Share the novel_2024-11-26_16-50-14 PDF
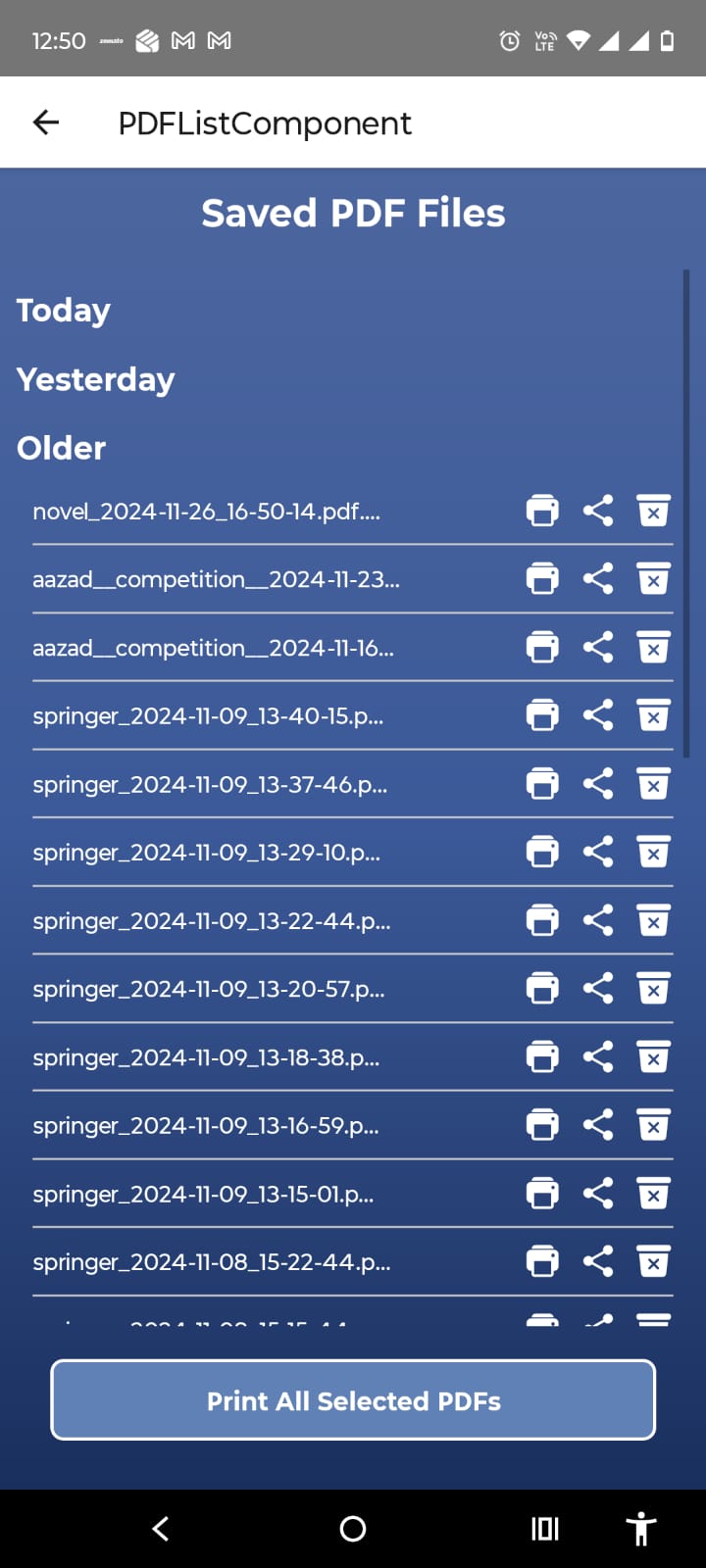This screenshot has height=1568, width=706. [x=598, y=511]
